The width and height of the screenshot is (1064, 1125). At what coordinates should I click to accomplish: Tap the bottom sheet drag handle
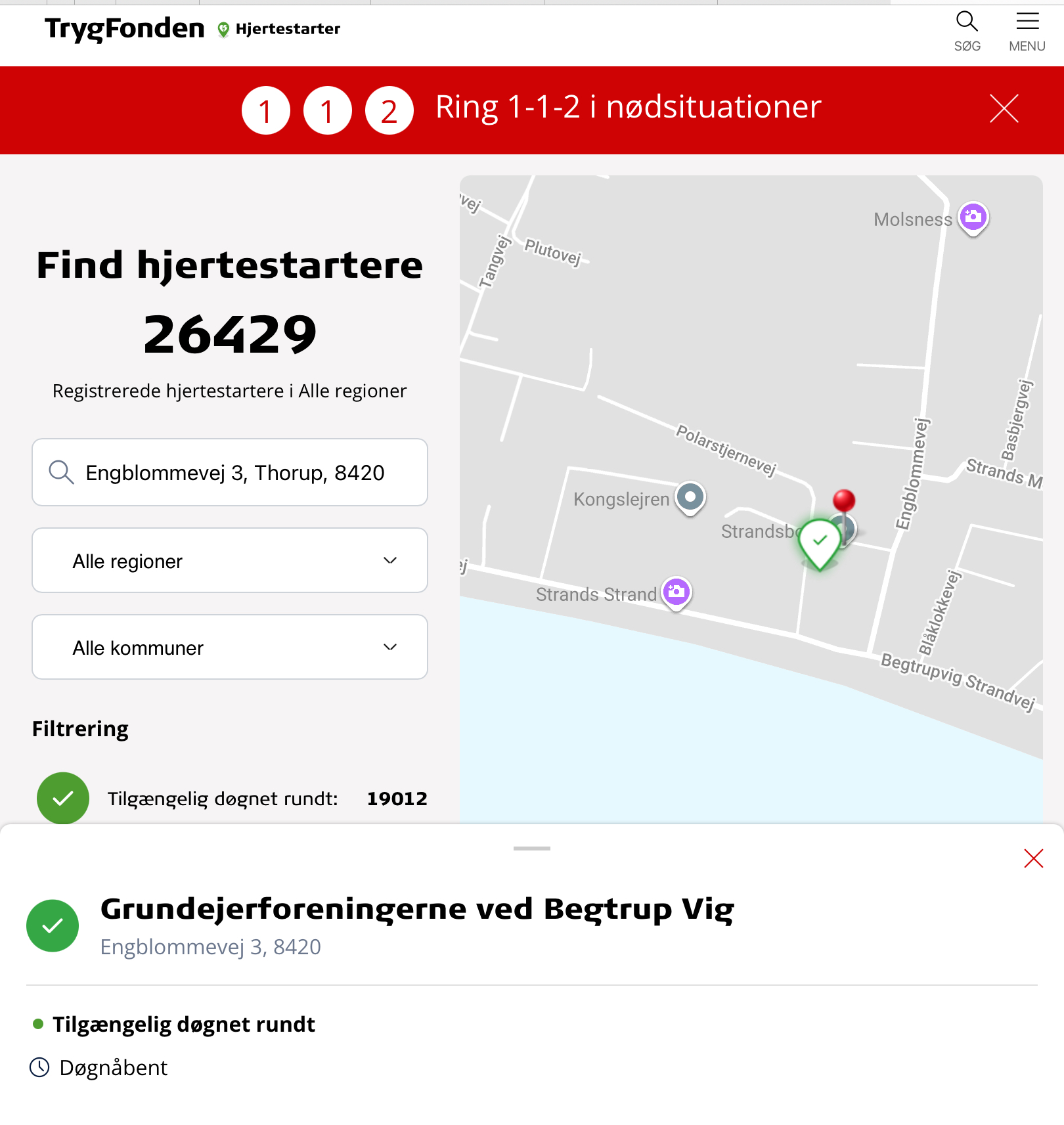pos(531,849)
